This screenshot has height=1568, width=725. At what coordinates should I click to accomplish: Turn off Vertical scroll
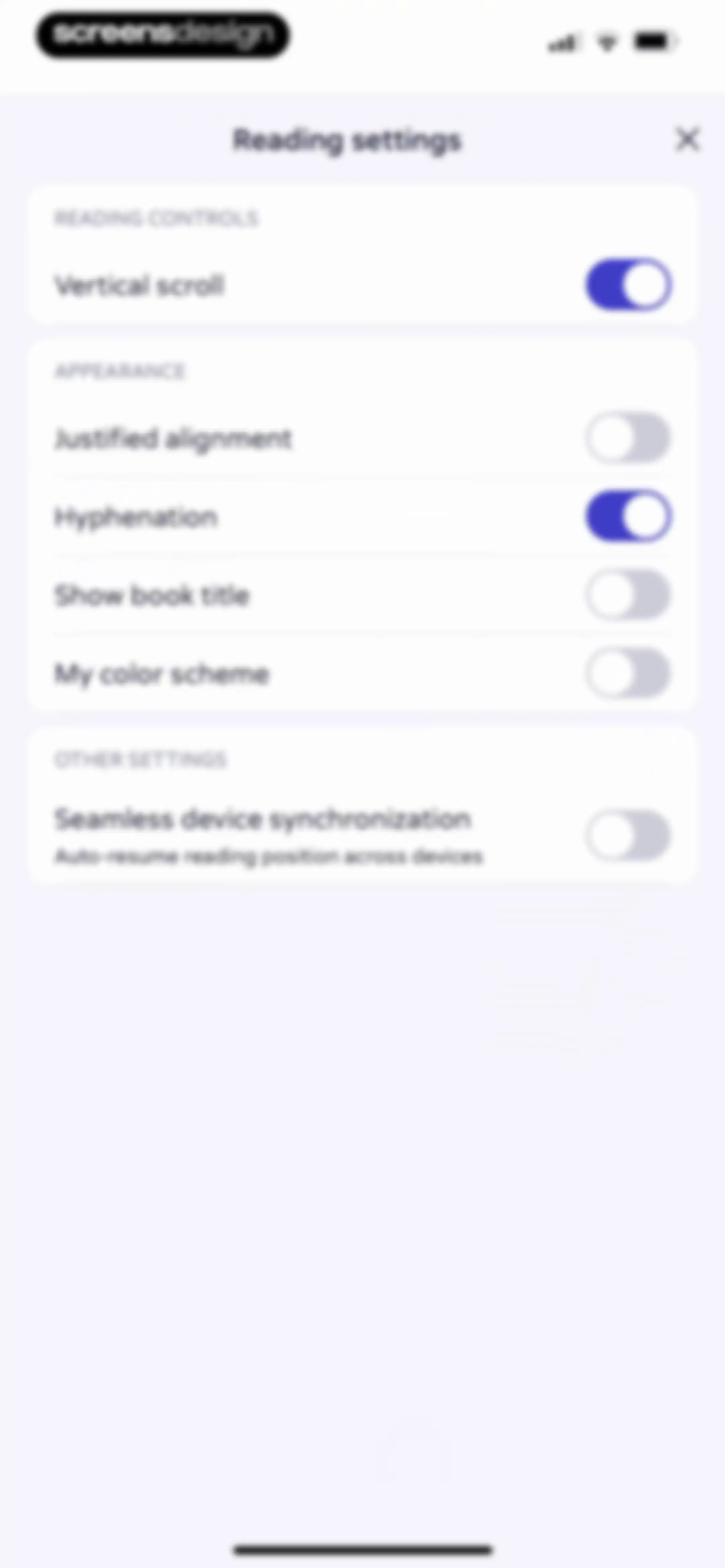pyautogui.click(x=629, y=285)
